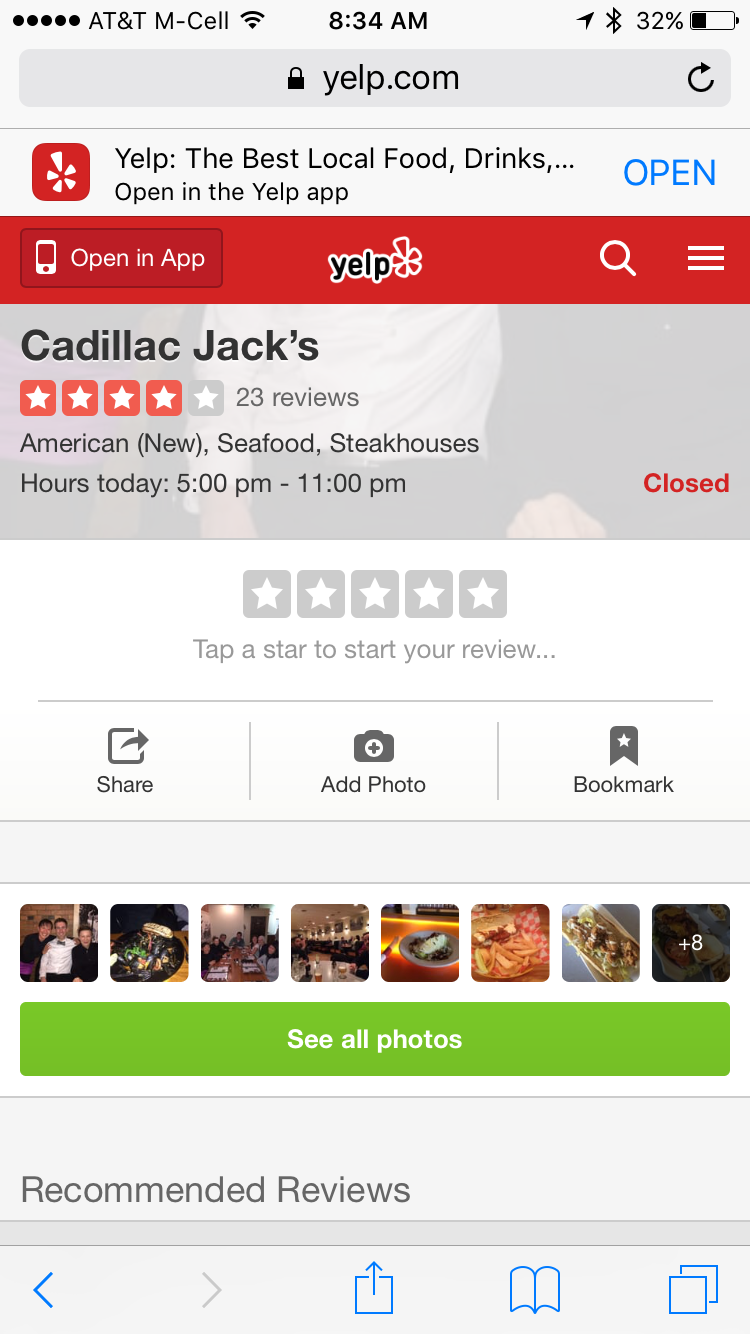Screen dimensions: 750x1334
Task: Rate five stars to start your review
Action: [483, 594]
